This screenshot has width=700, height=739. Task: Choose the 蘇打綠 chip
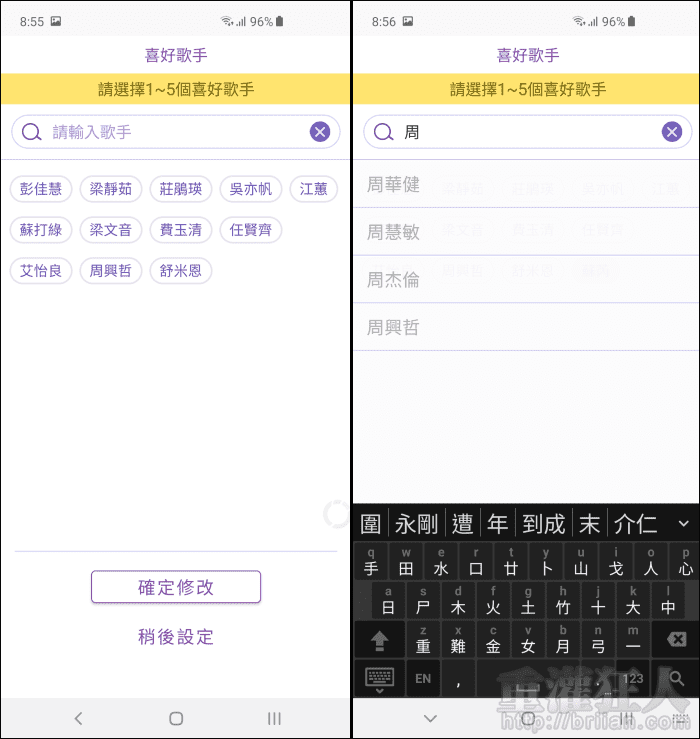click(x=41, y=230)
